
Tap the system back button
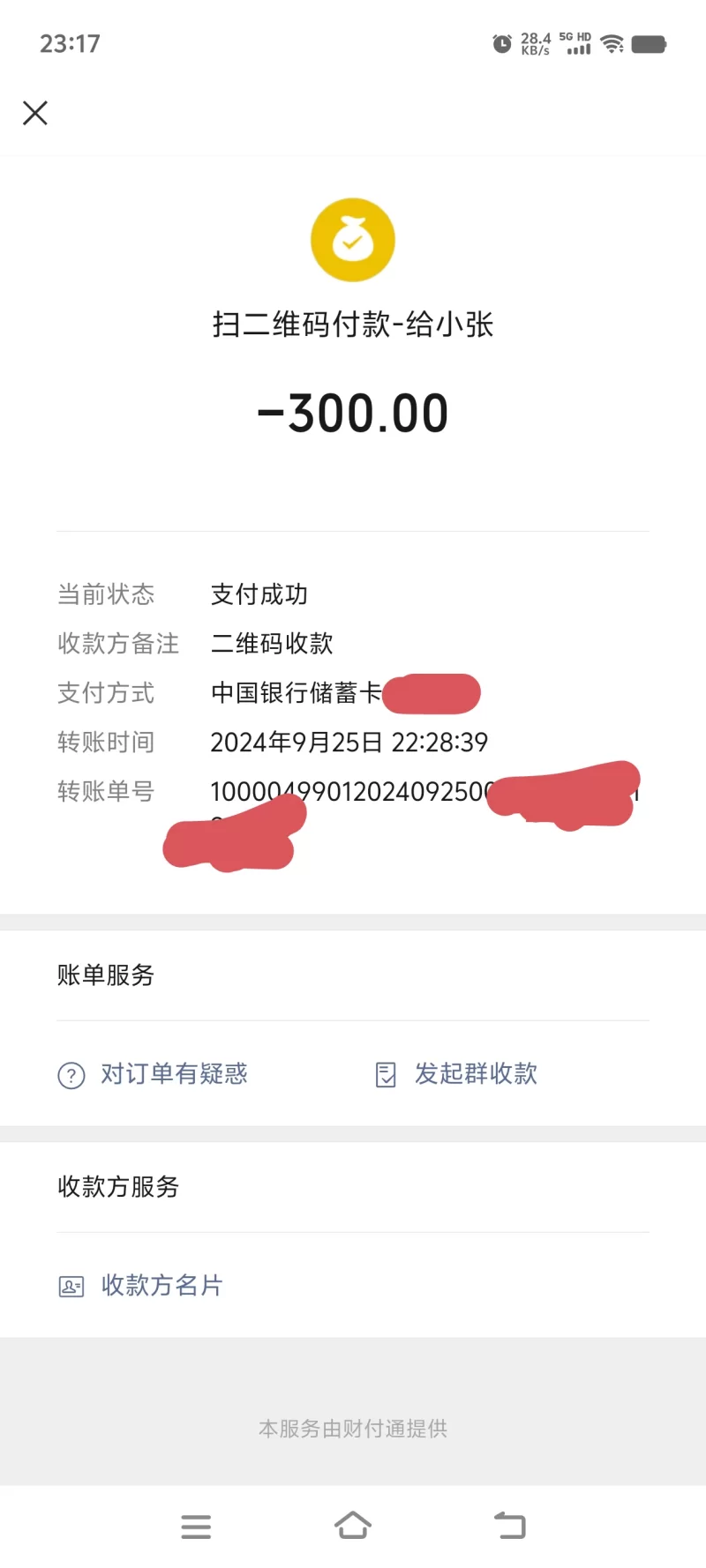pos(509,1526)
